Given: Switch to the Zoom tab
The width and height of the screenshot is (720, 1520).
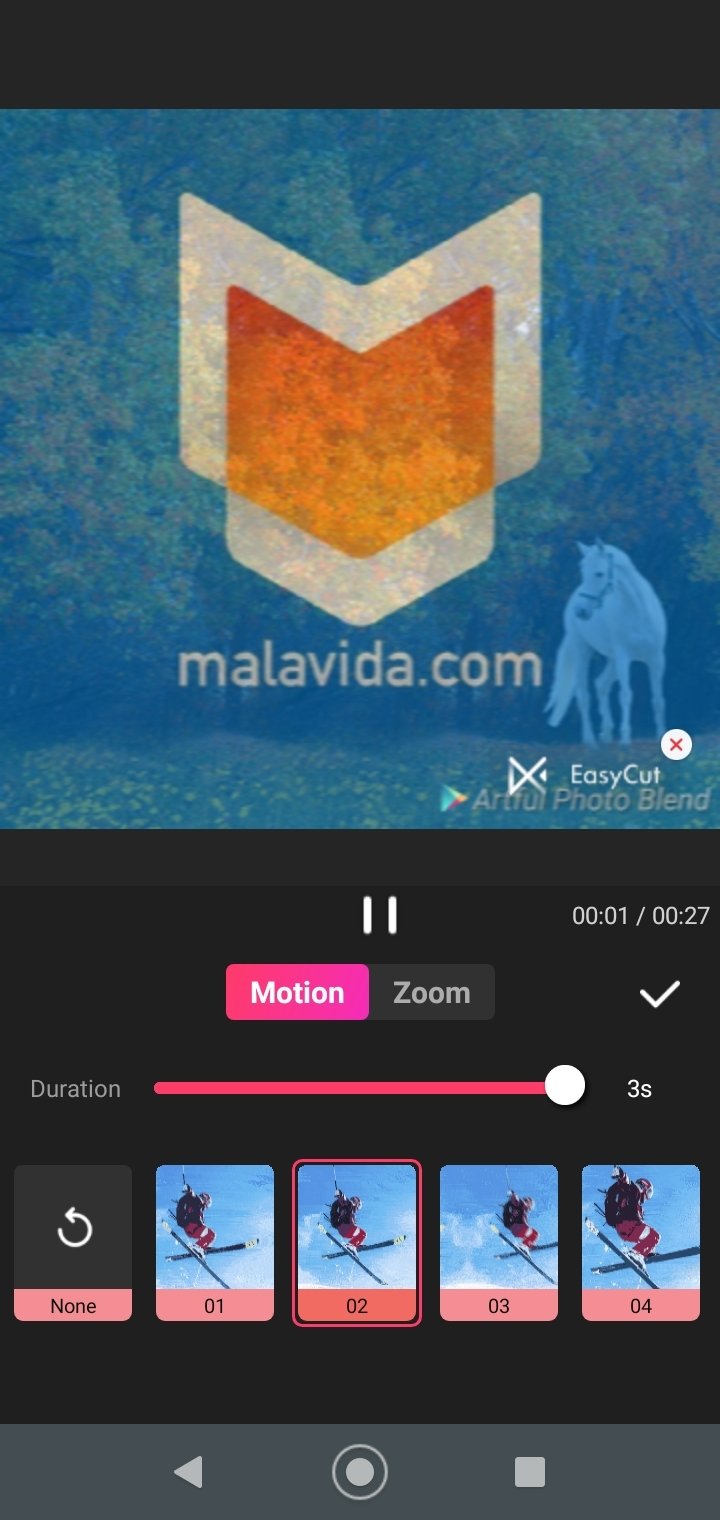Looking at the screenshot, I should [x=431, y=992].
